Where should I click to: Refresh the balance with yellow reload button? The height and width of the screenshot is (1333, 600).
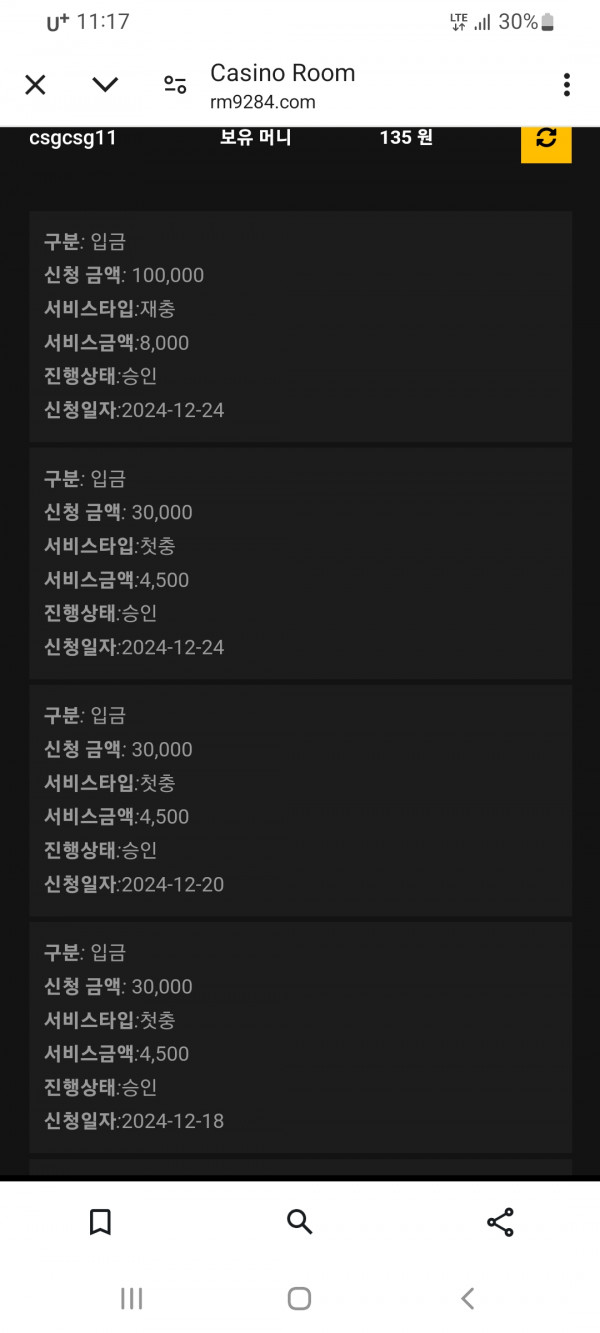546,138
